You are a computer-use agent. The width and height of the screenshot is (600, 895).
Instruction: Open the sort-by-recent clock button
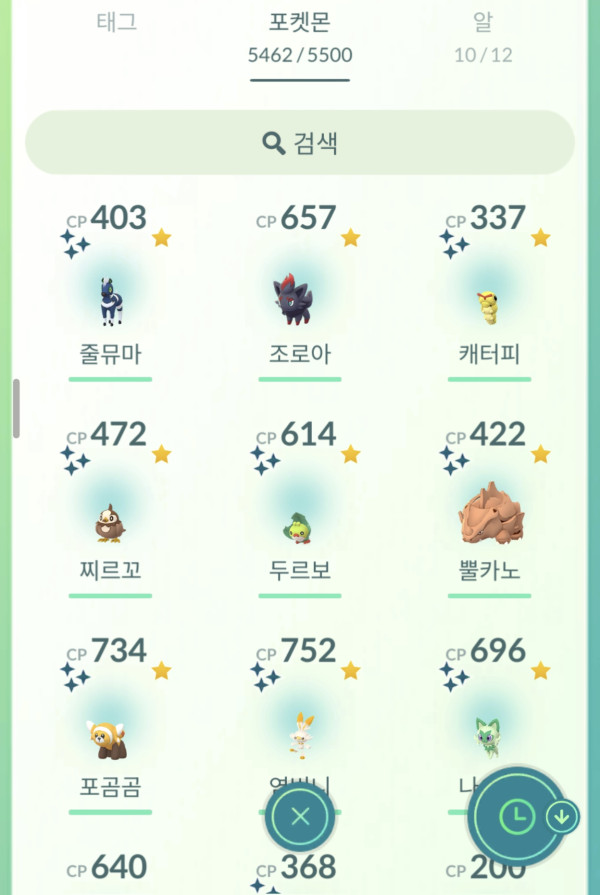point(517,817)
